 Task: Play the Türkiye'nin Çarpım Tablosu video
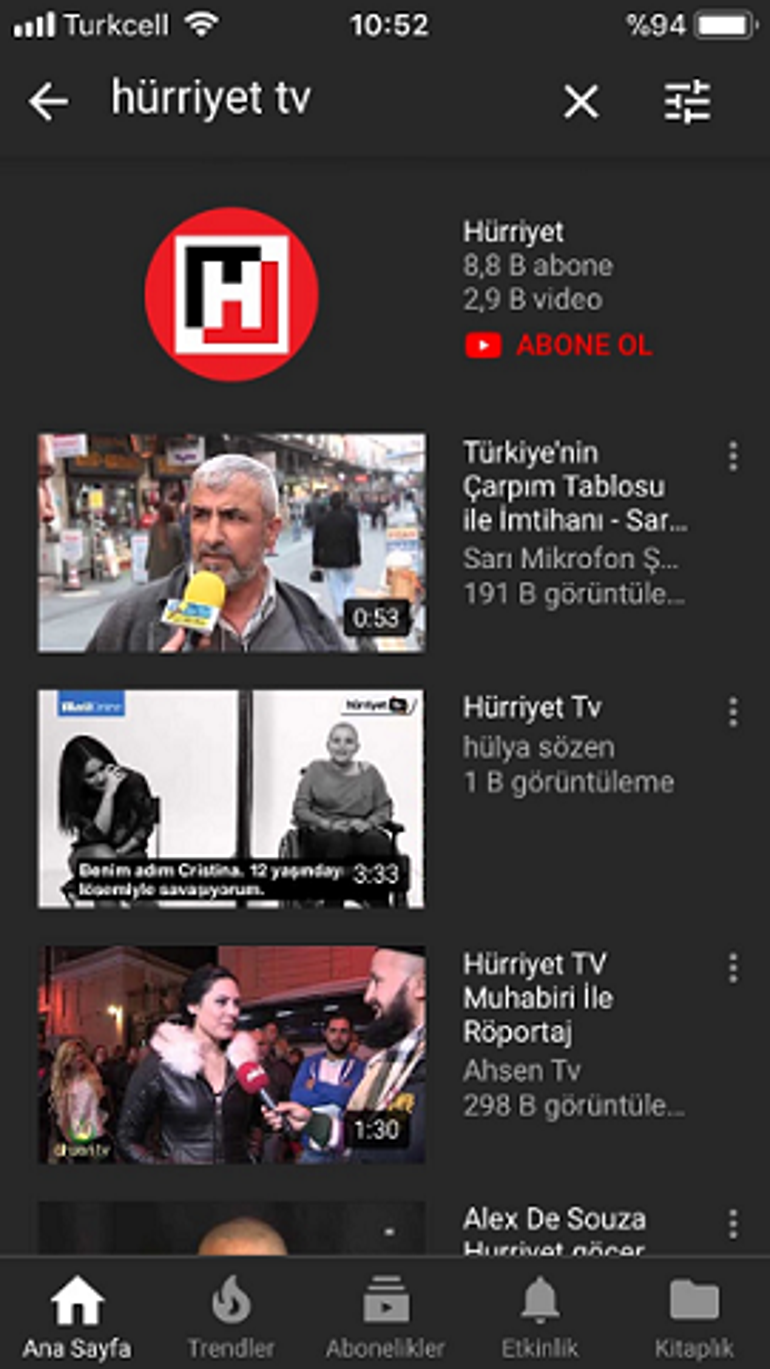point(232,543)
